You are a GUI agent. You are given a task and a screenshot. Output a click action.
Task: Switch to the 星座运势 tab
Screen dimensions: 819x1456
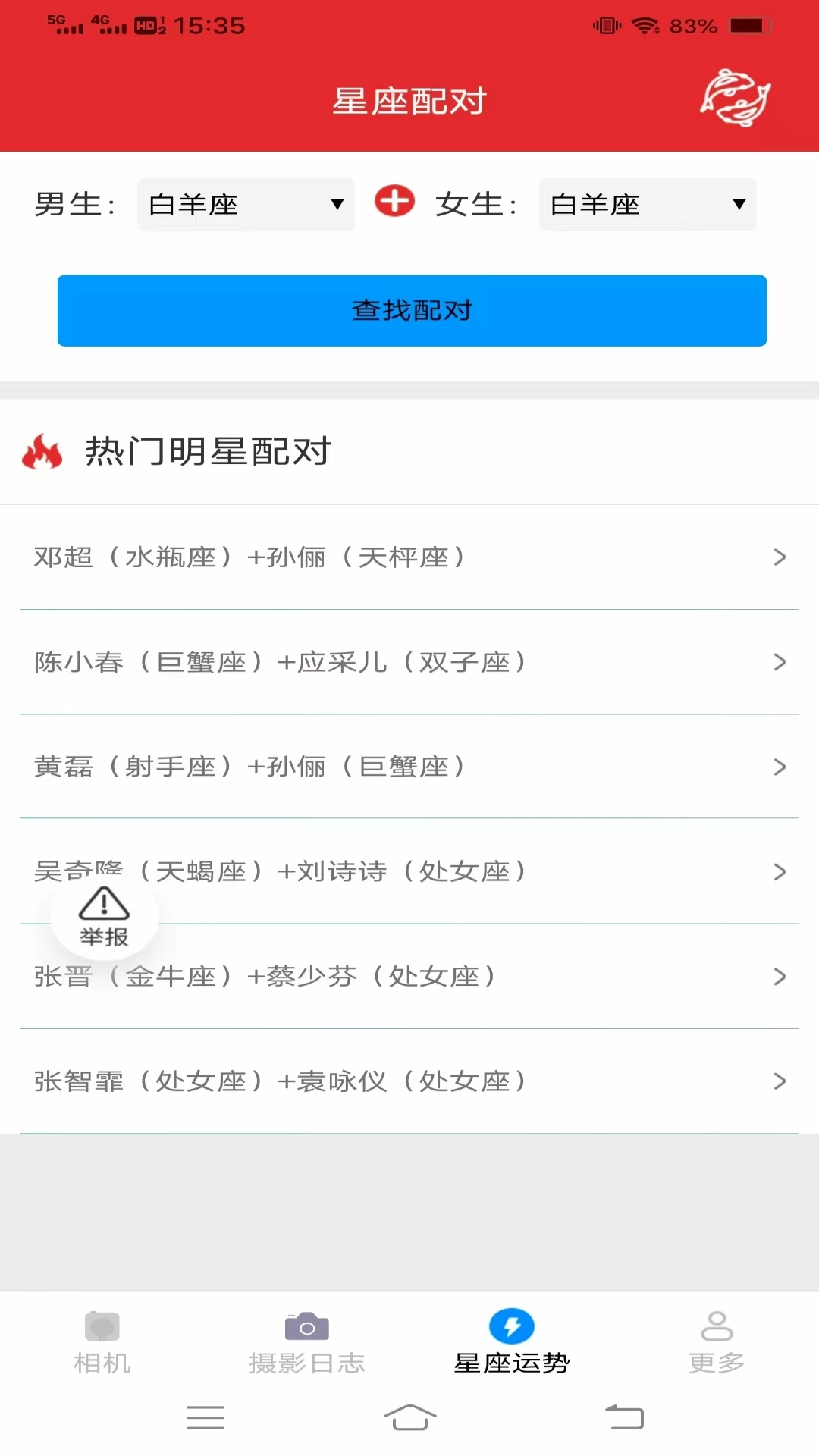[x=512, y=1338]
